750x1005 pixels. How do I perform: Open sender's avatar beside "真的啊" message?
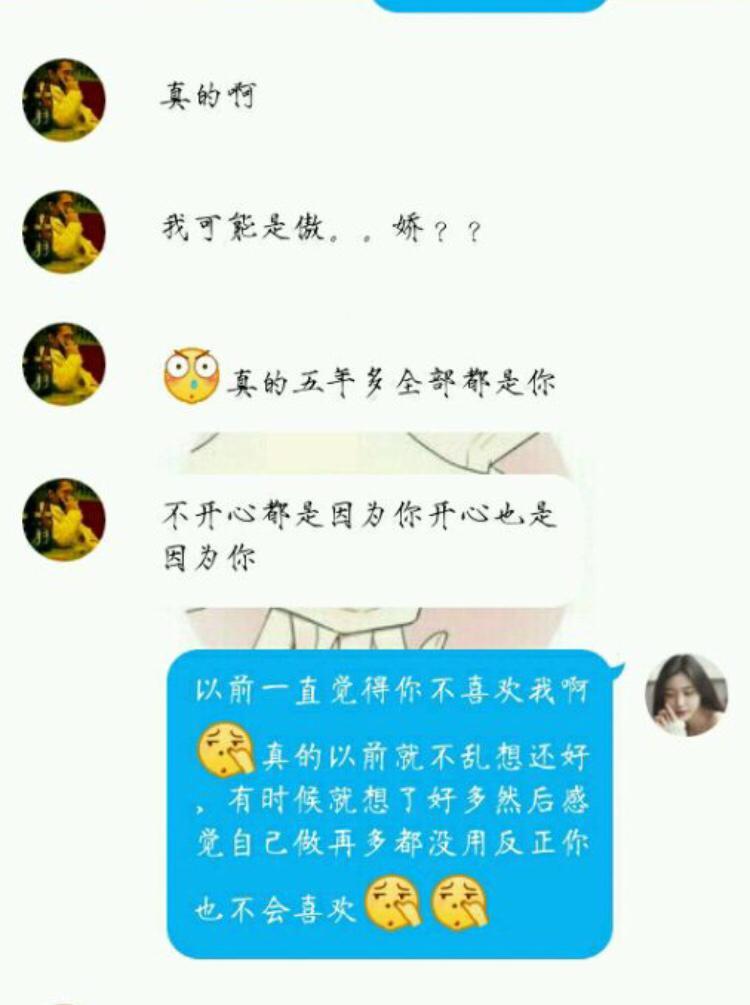tap(64, 100)
